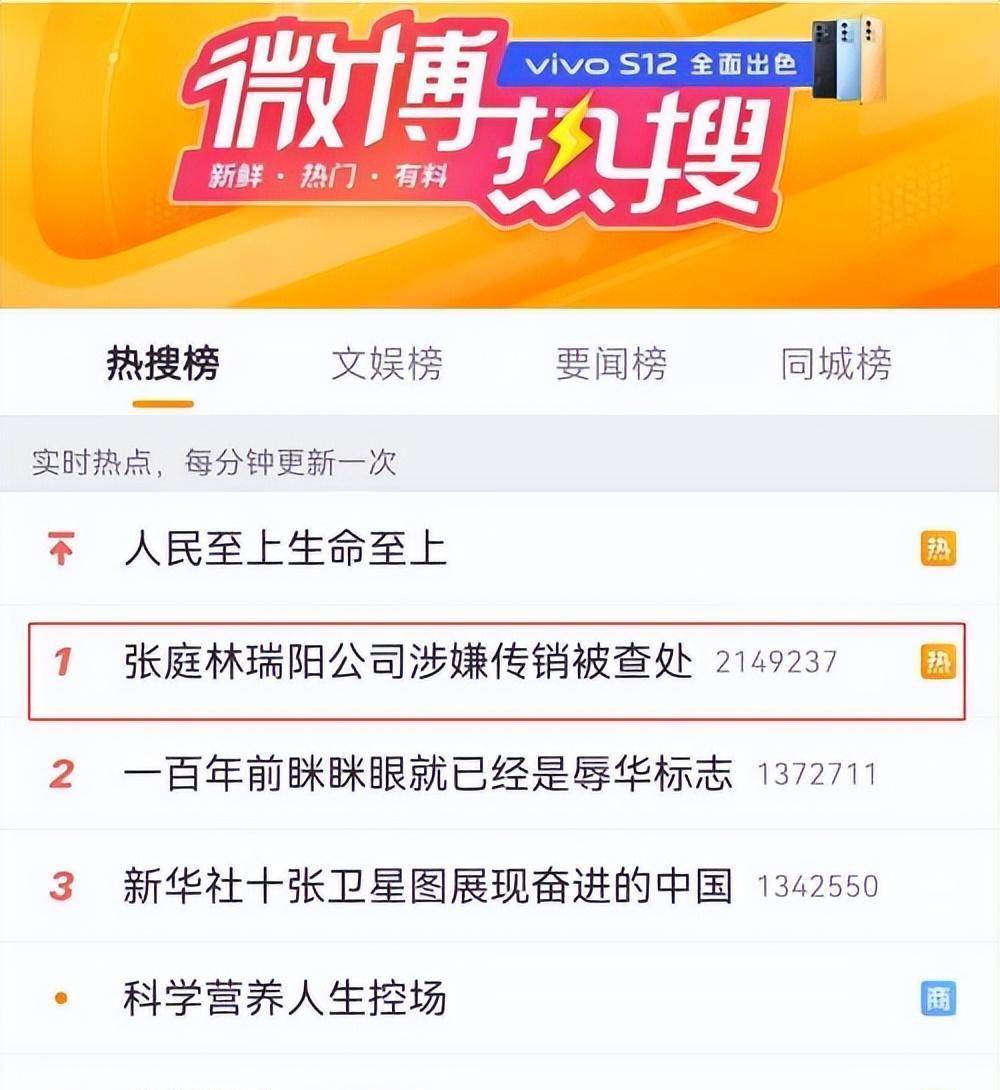The width and height of the screenshot is (1000, 1090).
Task: Open topic 一百年前眯眯眼就已经是辱华标志
Action: [x=428, y=774]
